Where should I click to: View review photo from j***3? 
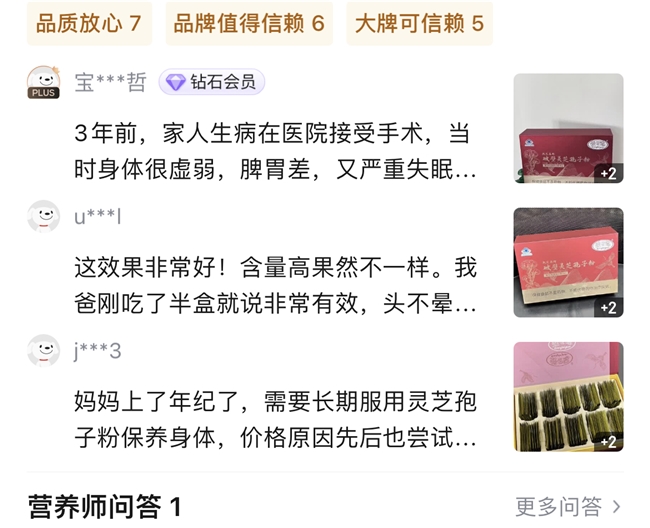(568, 397)
